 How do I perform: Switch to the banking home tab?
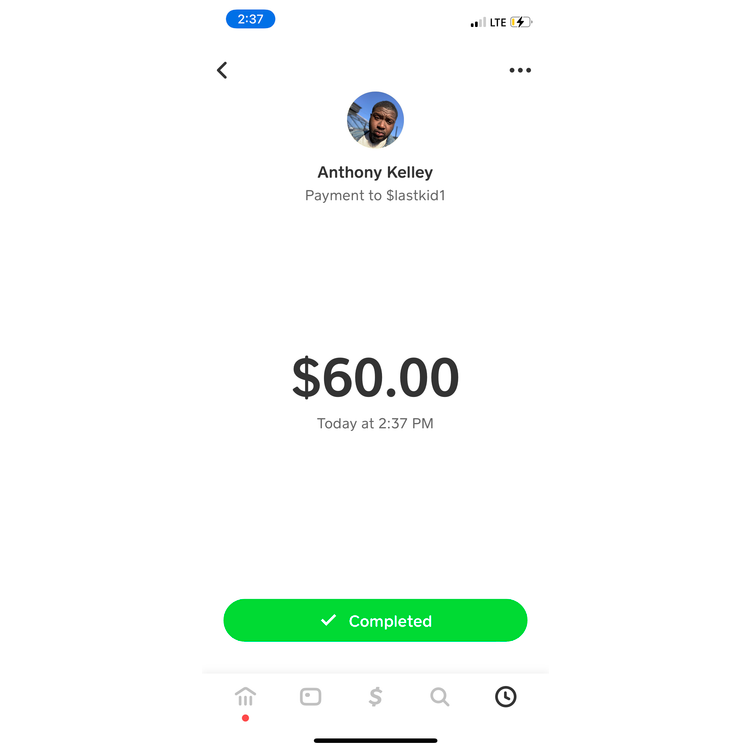tap(245, 697)
